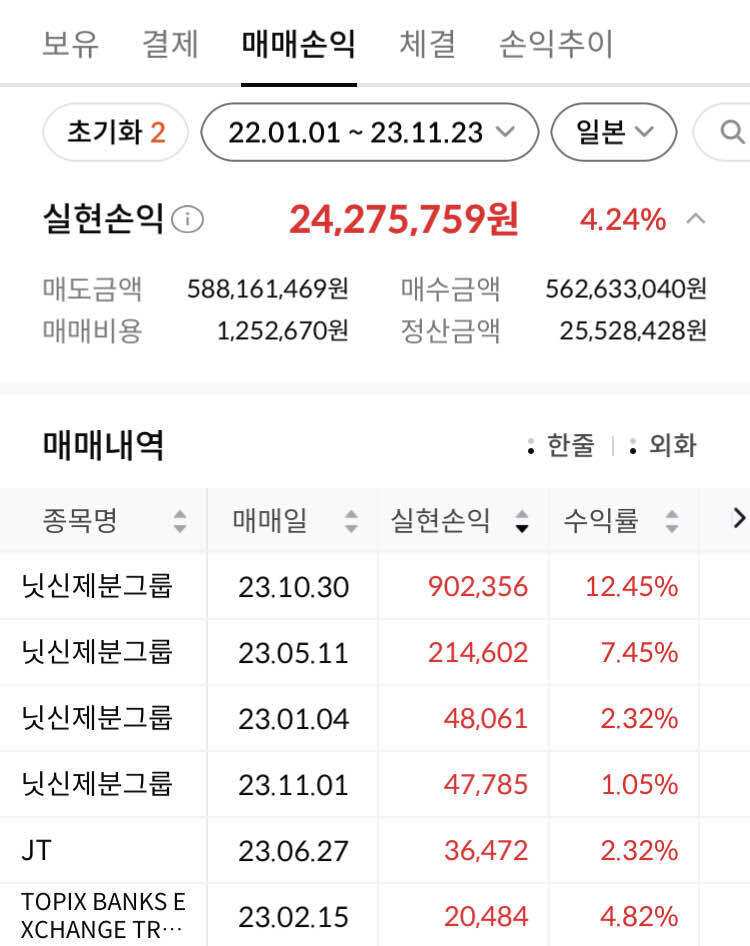Sort results by 수익률 column arrows
Screen dimensions: 750x946
pos(671,520)
